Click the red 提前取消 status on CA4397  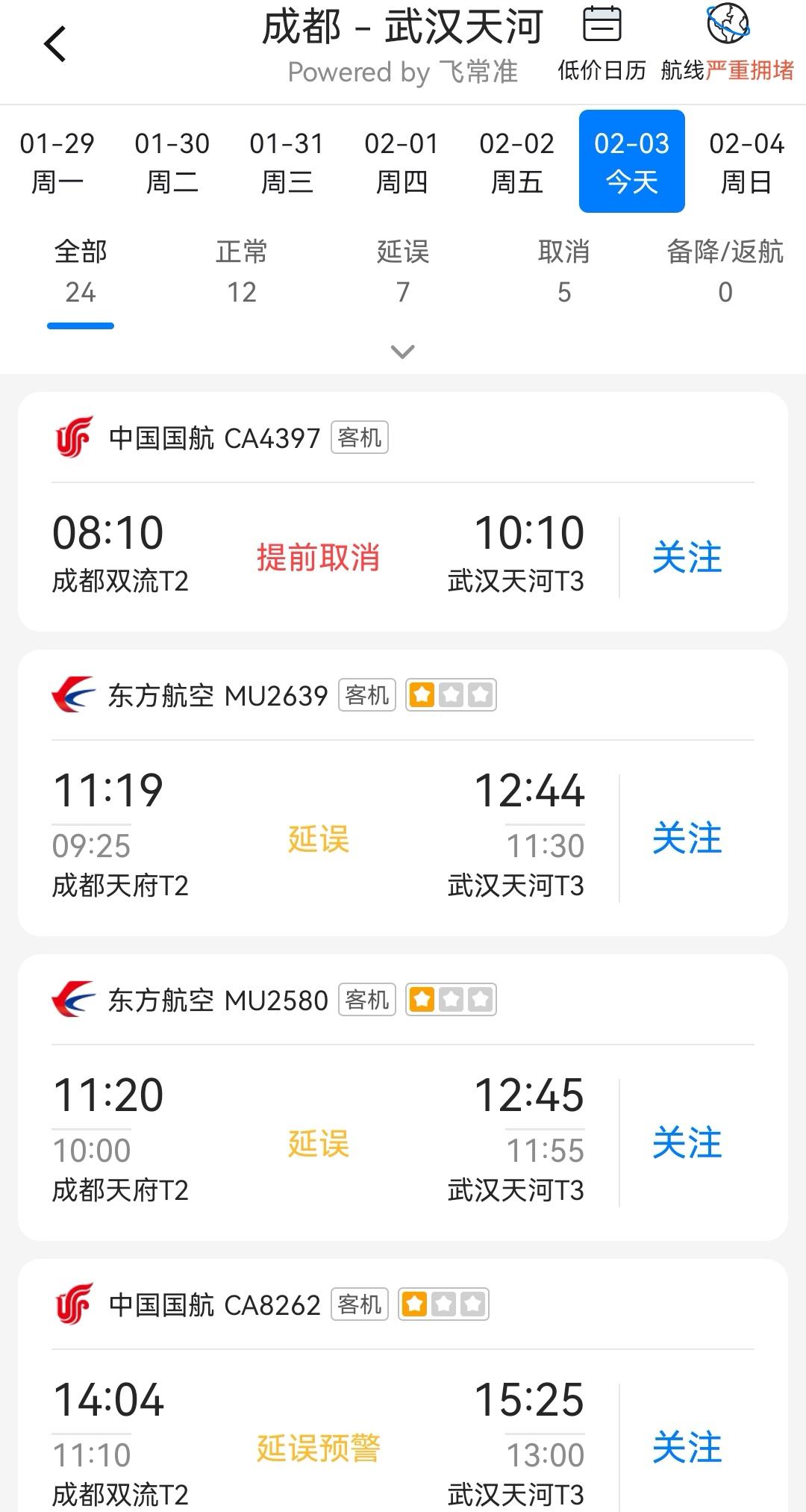point(319,556)
